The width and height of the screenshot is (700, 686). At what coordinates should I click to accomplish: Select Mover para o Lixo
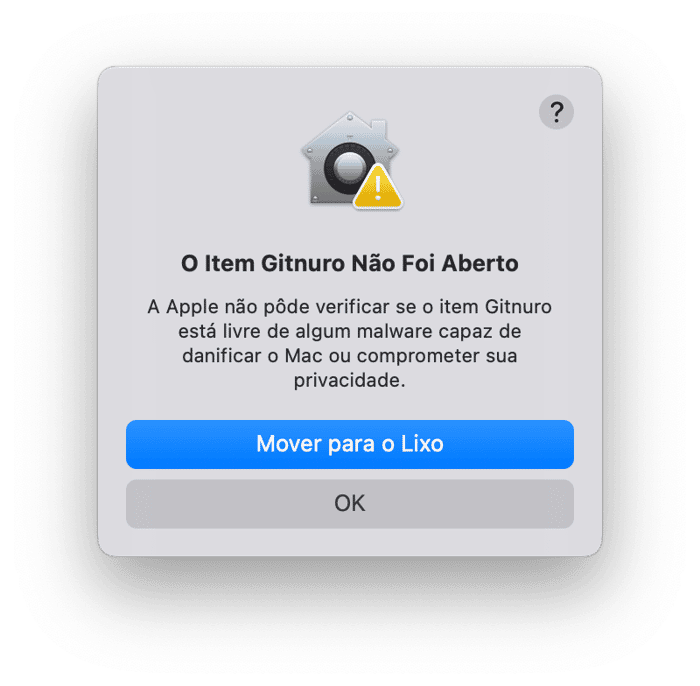coord(349,444)
